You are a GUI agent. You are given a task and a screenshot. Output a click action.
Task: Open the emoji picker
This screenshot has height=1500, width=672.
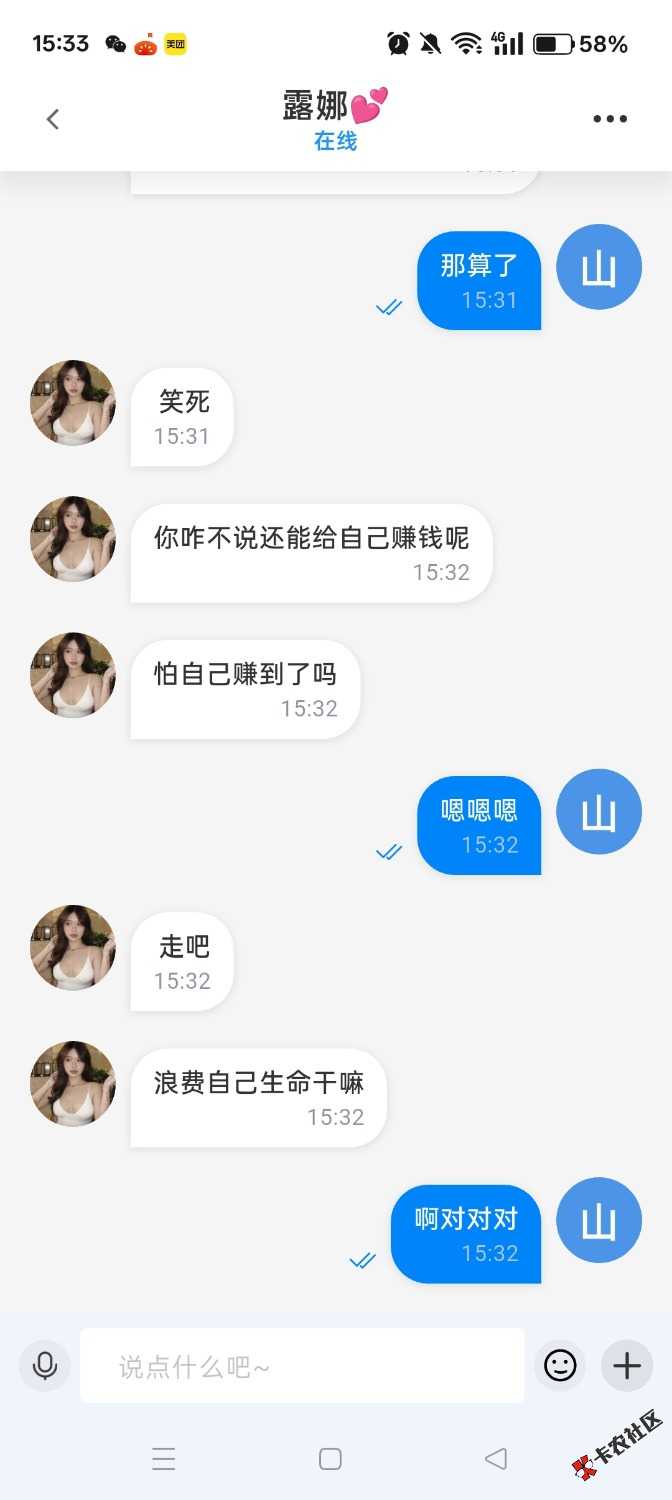(560, 1366)
